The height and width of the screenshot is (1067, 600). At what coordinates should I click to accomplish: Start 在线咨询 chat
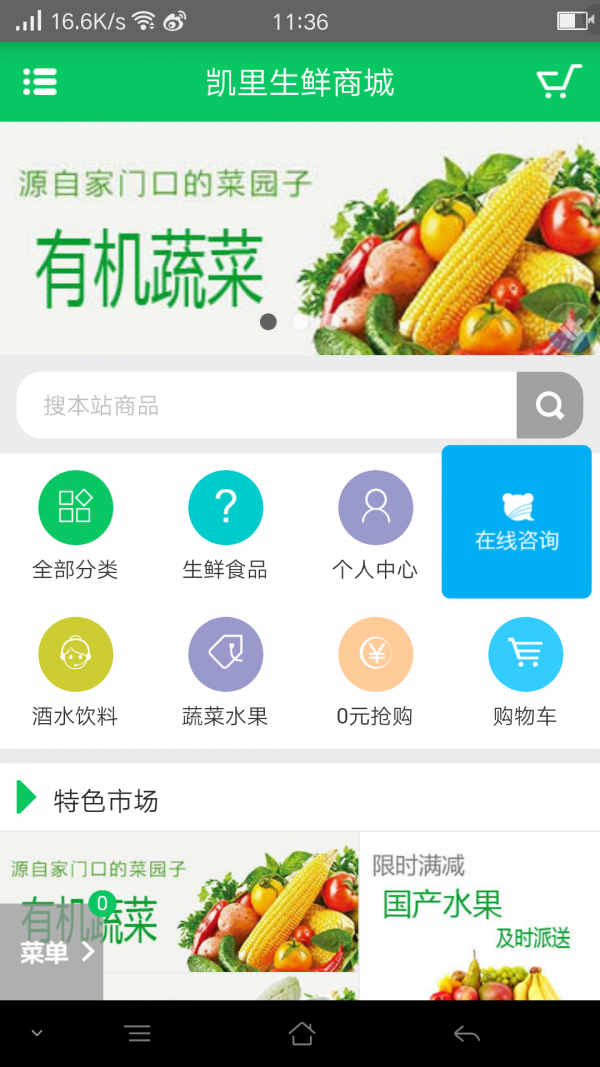pos(516,522)
